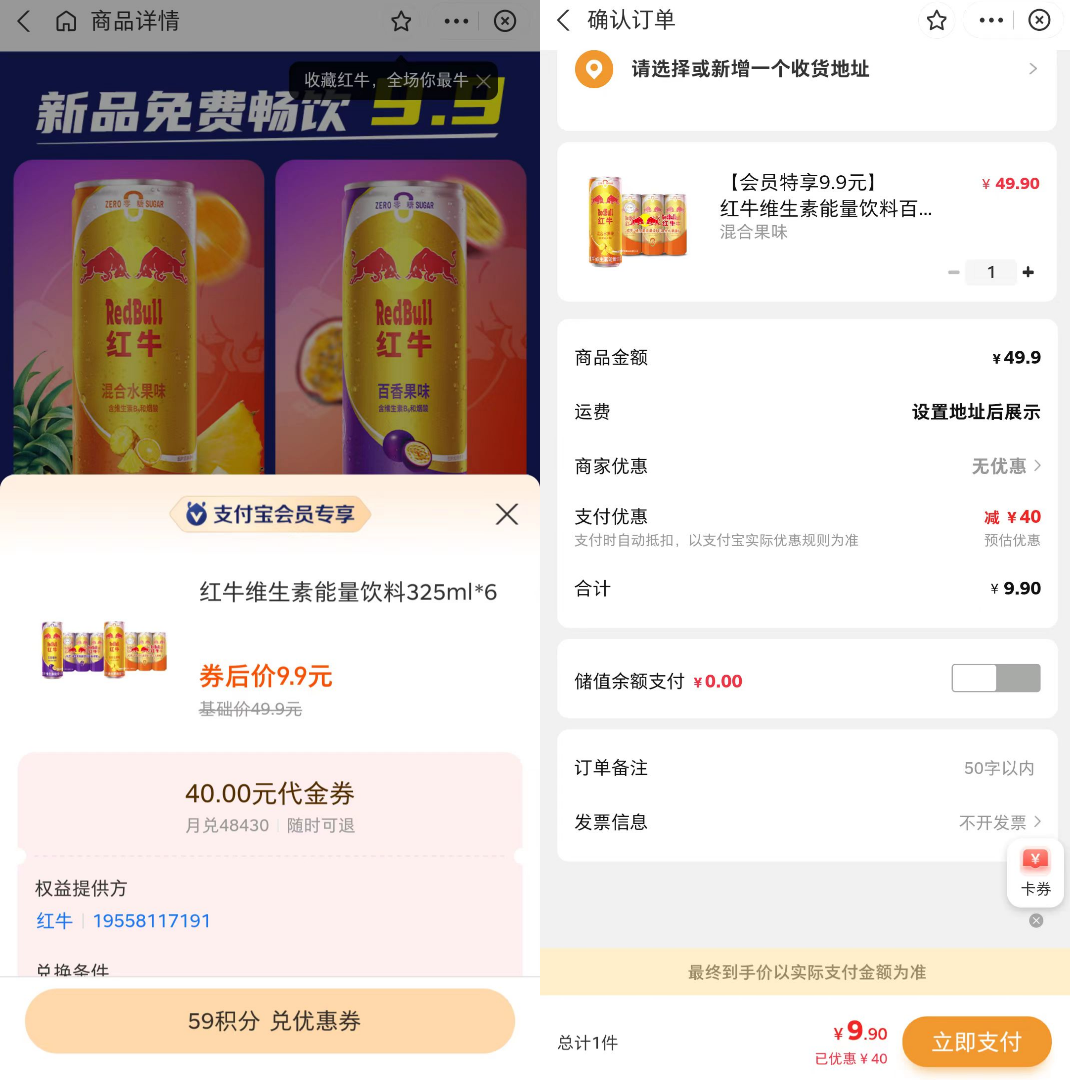
Task: Go back from the 确认订单 page
Action: [561, 20]
